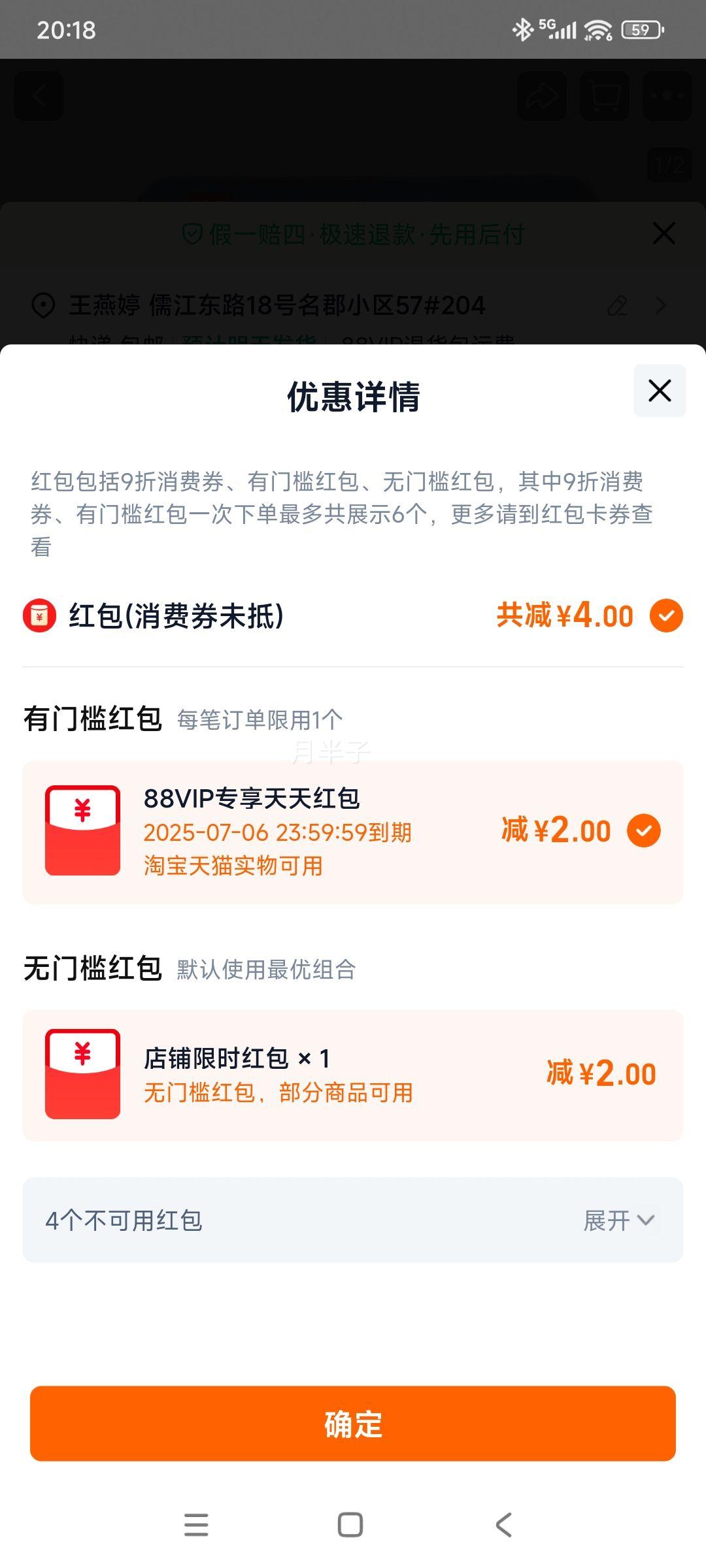Confirm with the 确定 button
Screen dimensions: 706x1568
pyautogui.click(x=353, y=1424)
